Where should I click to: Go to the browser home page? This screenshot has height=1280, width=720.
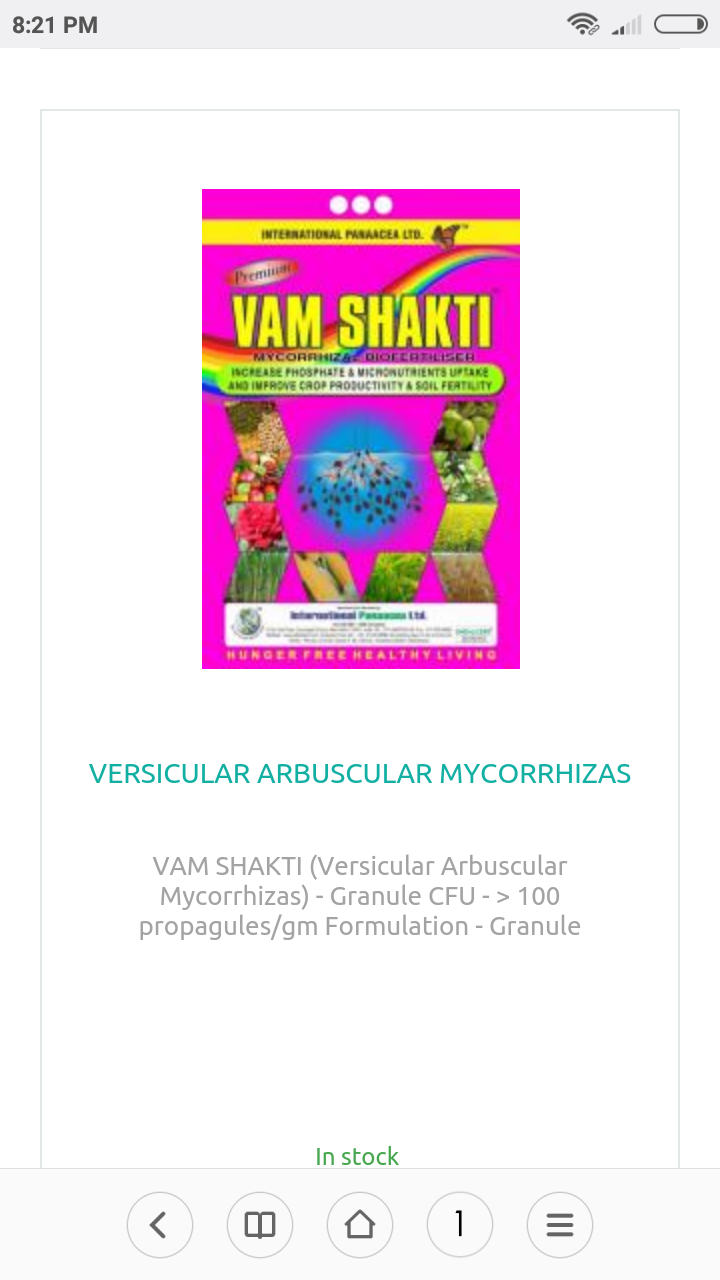click(360, 1224)
